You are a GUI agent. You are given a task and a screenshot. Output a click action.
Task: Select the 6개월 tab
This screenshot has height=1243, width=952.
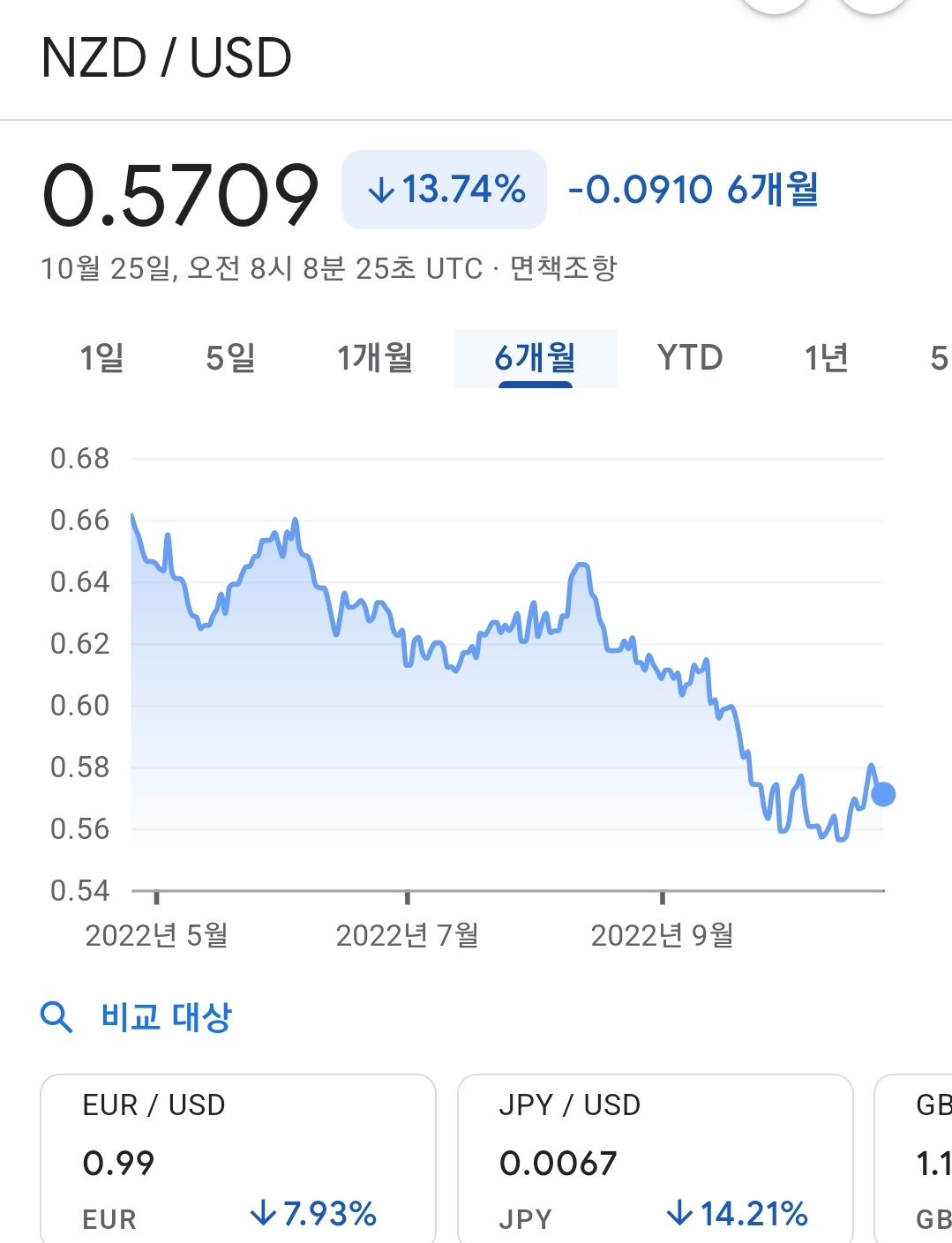(x=536, y=358)
